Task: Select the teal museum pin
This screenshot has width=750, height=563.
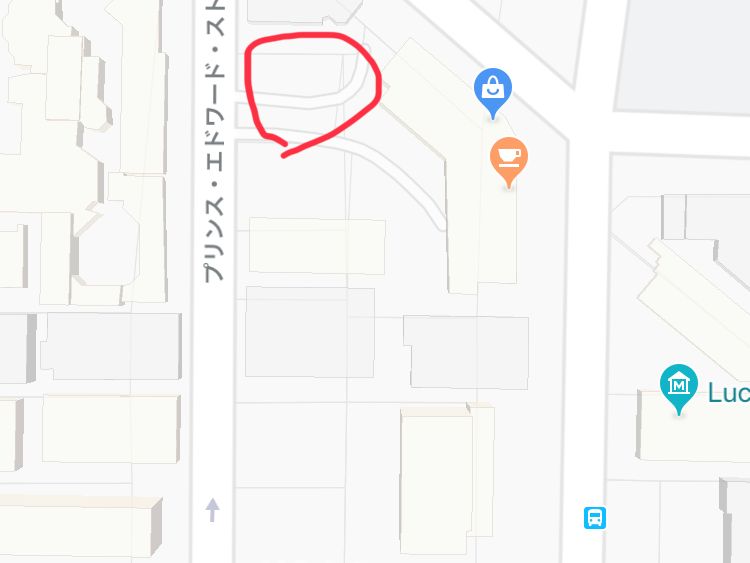Action: point(680,385)
